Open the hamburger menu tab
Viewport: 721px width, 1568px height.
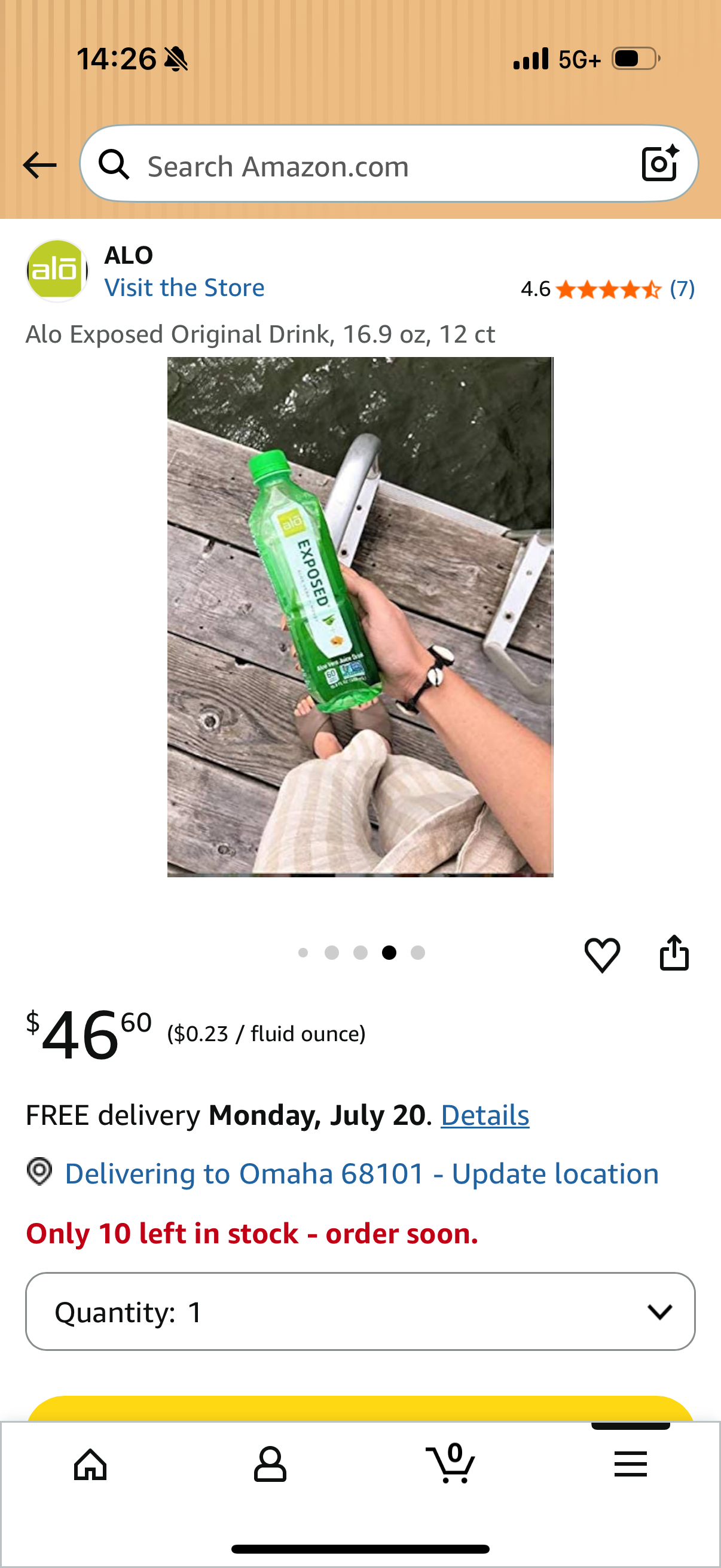(630, 1464)
